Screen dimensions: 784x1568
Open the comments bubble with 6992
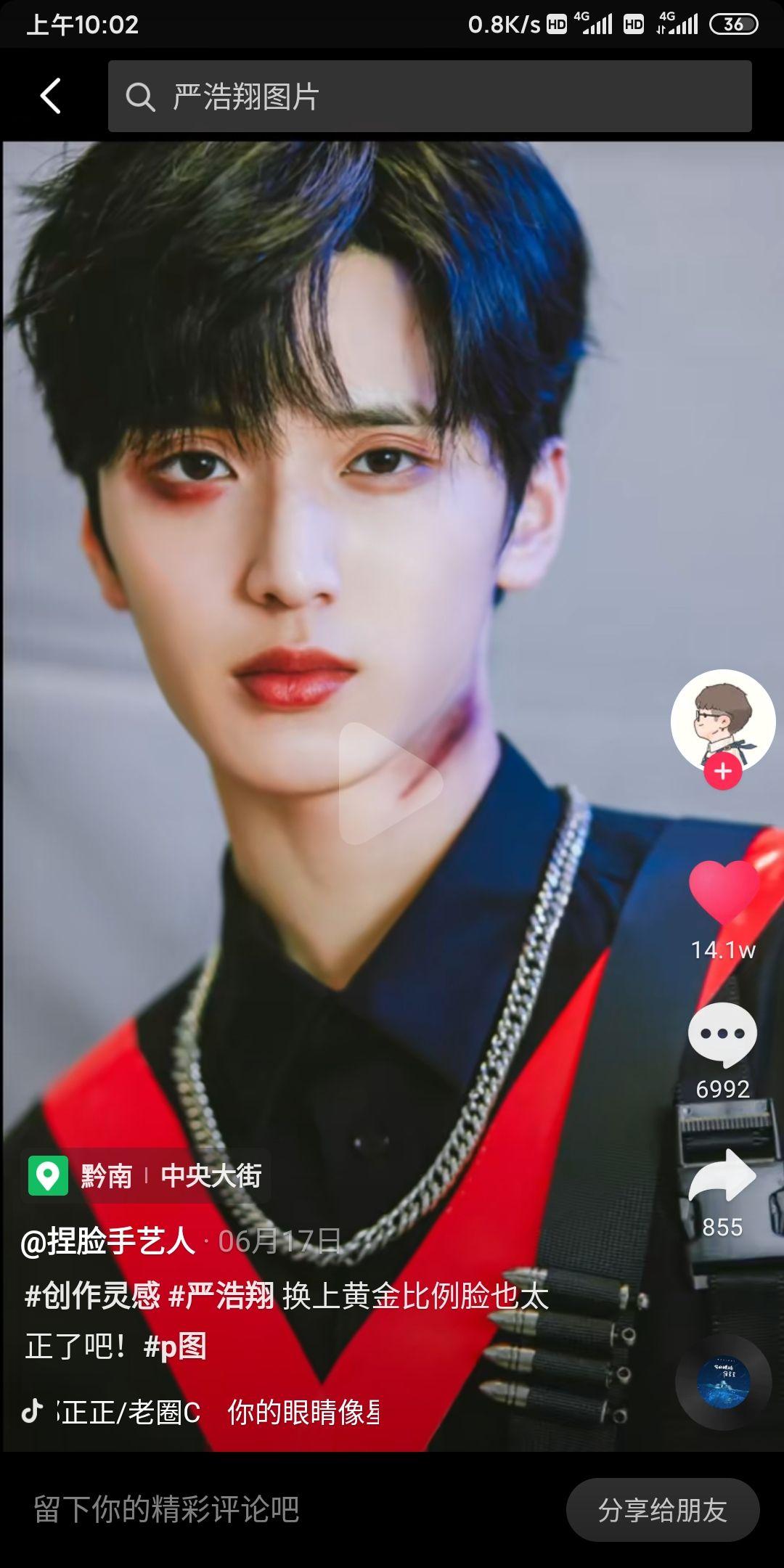pos(722,1034)
